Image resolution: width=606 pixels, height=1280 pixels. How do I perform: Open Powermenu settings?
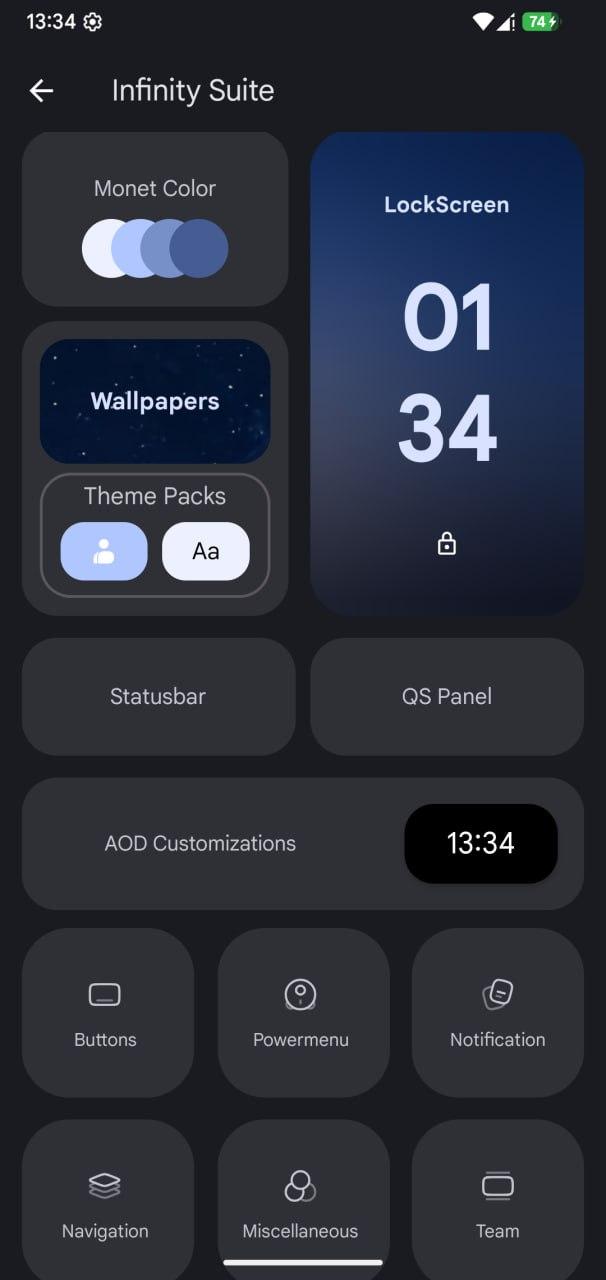coord(301,1012)
